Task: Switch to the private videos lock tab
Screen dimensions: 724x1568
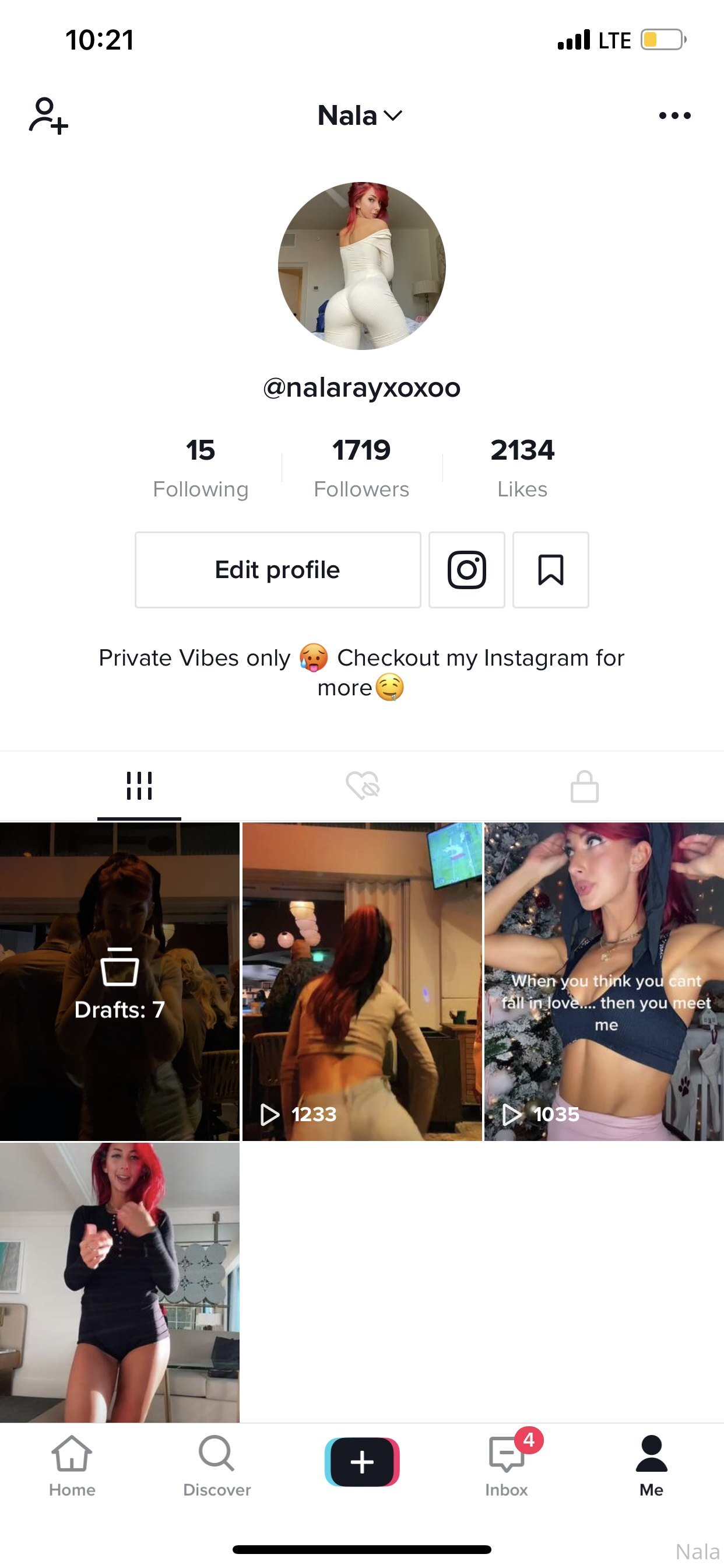Action: (x=584, y=786)
